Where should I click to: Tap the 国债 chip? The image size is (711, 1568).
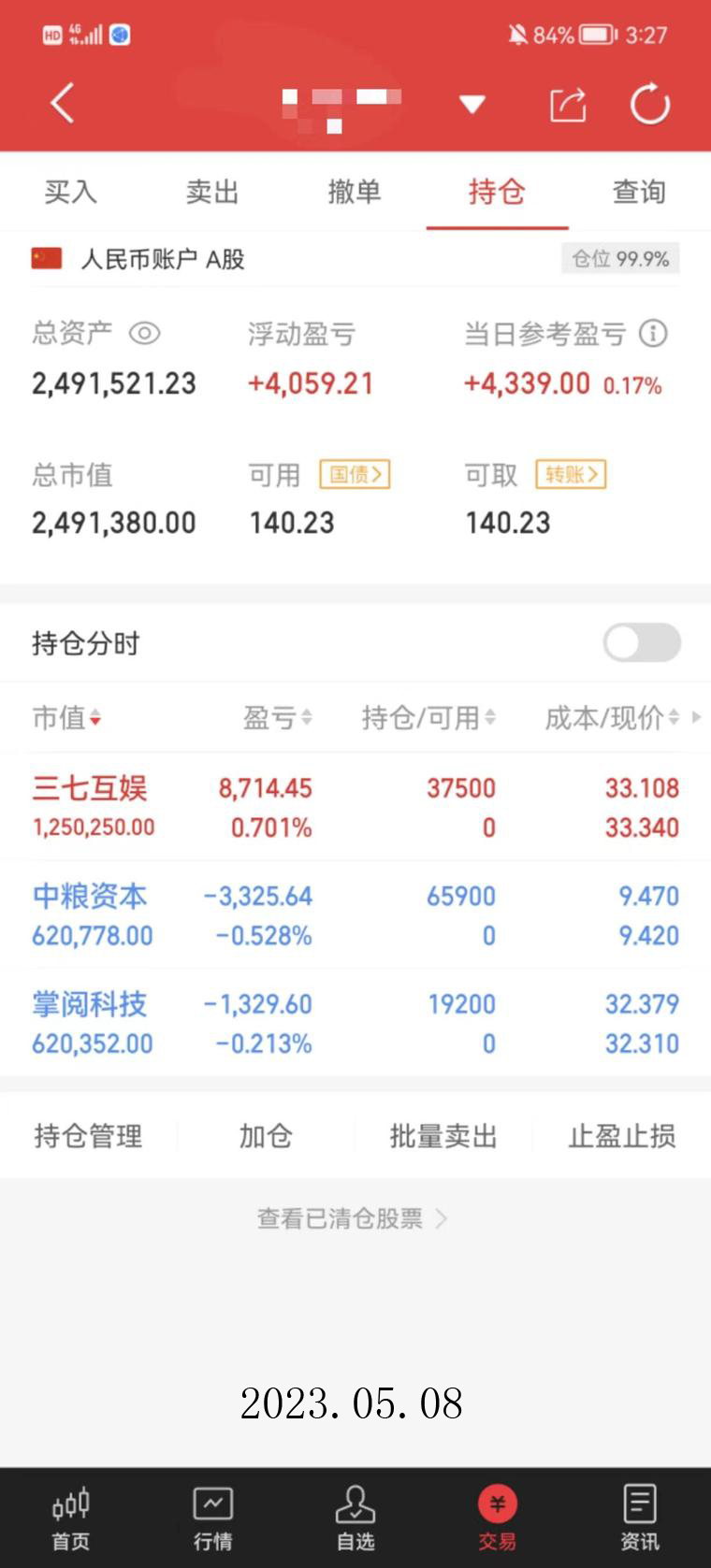pos(355,475)
